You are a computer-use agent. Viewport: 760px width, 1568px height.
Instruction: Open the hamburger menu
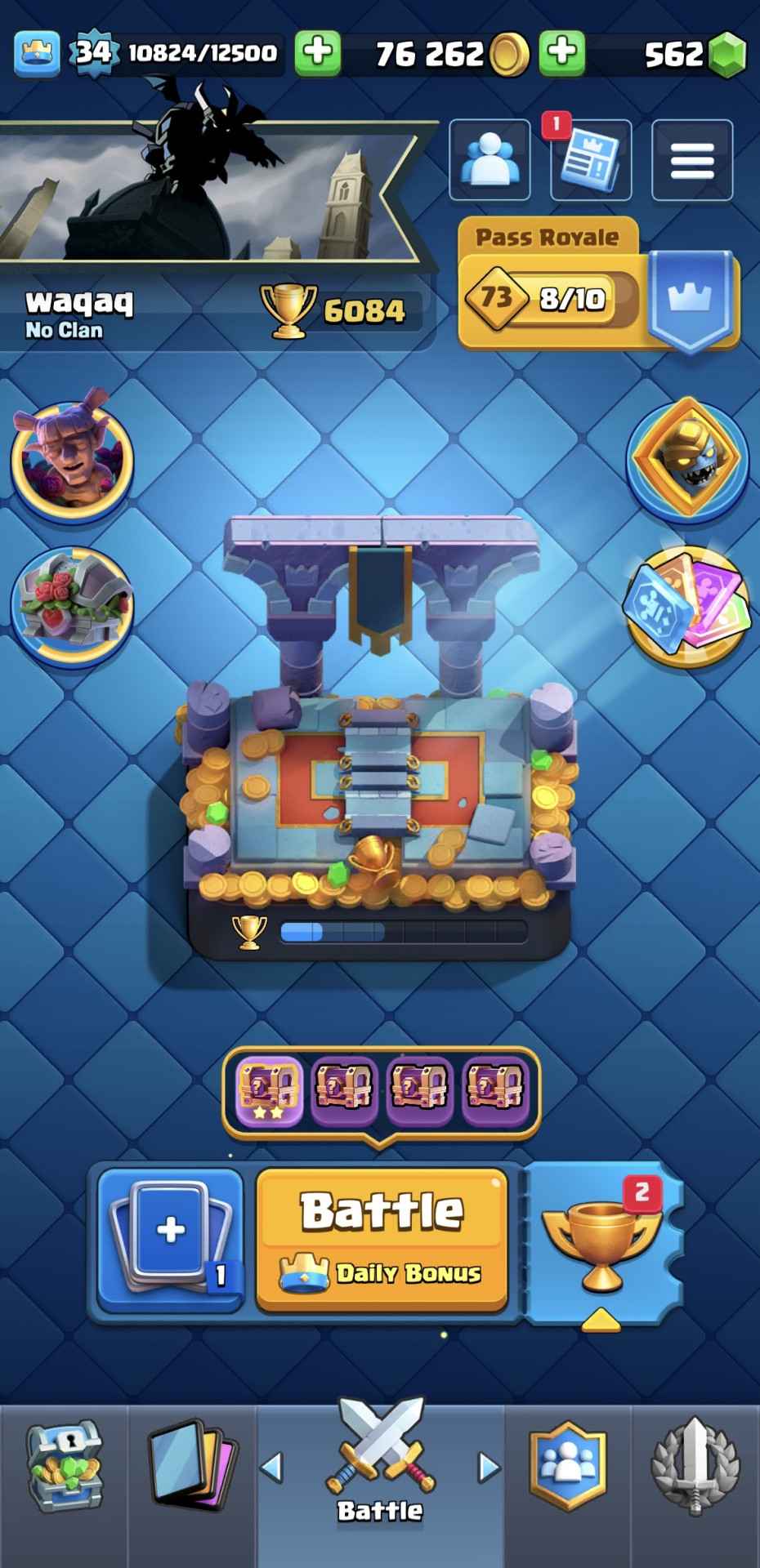coord(691,160)
